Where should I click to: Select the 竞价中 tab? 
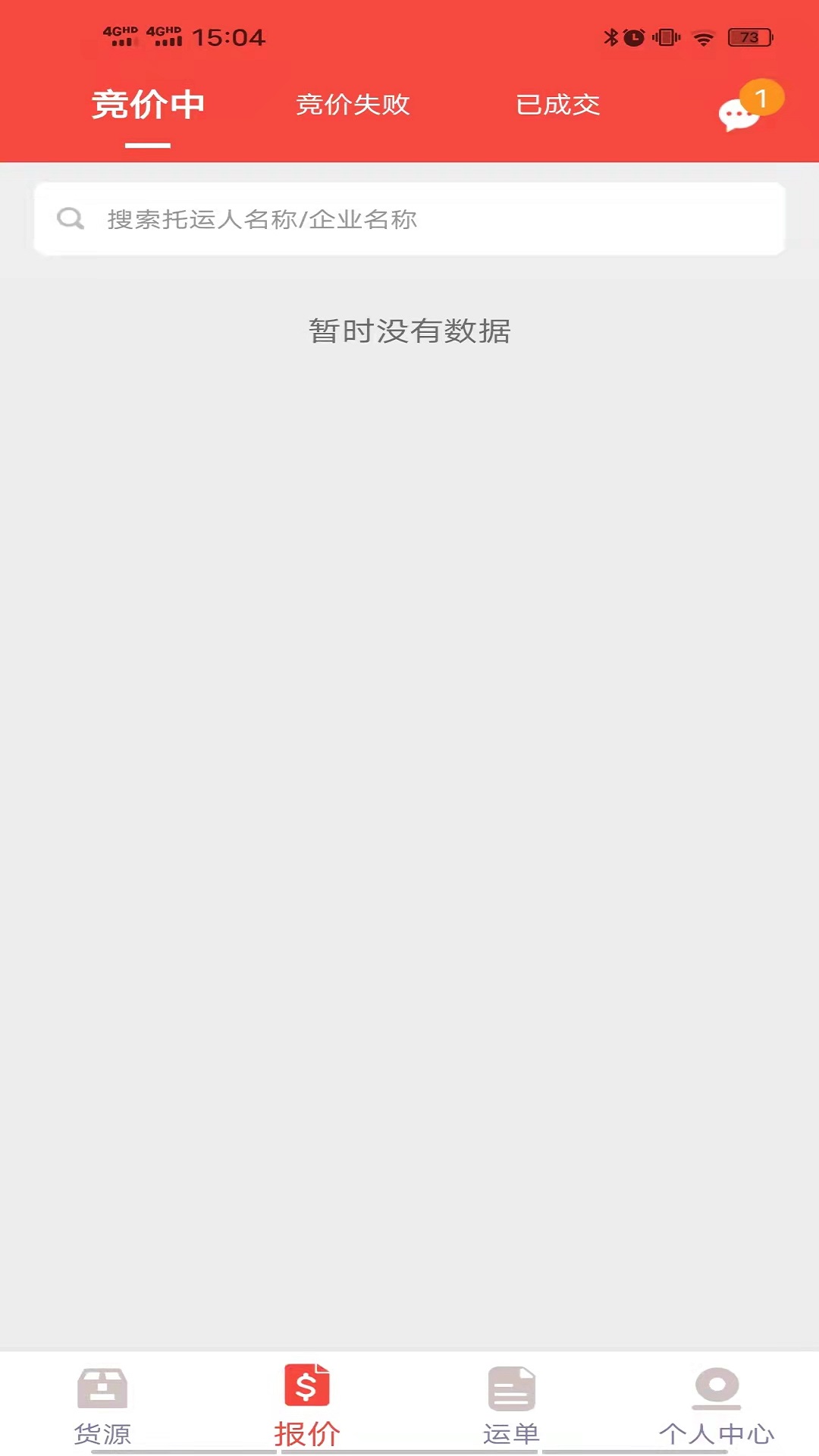(x=147, y=106)
